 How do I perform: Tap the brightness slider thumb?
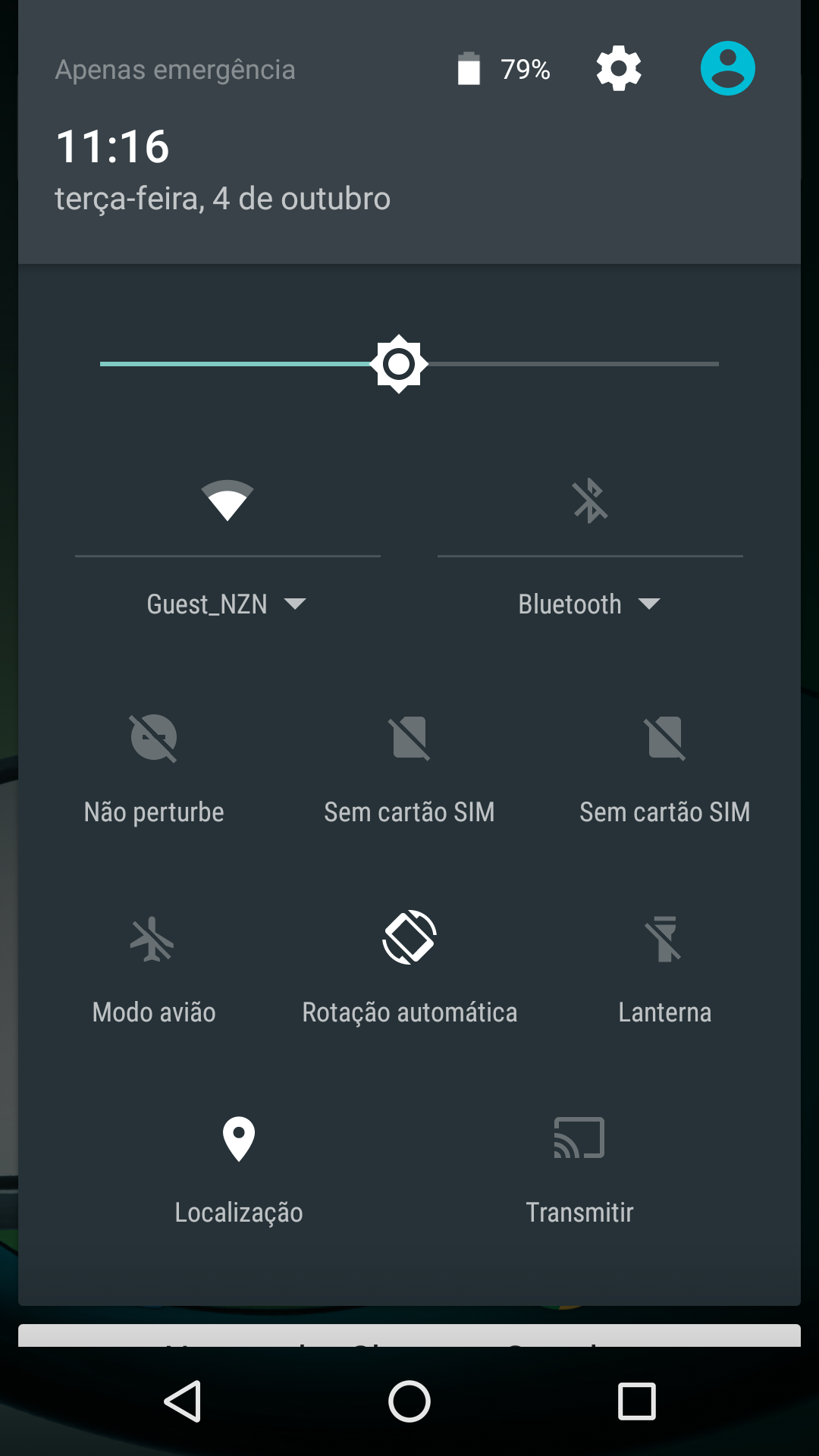[399, 364]
